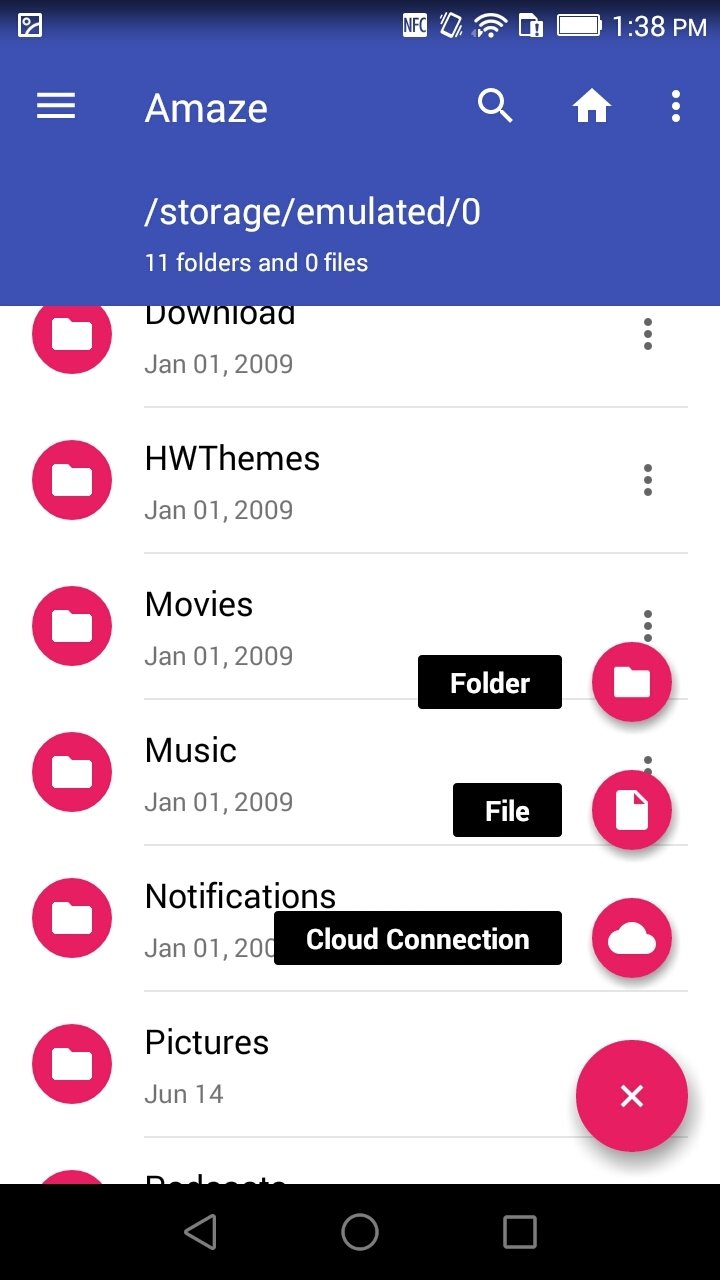Open the recent apps overview
720x1280 pixels.
[519, 1232]
